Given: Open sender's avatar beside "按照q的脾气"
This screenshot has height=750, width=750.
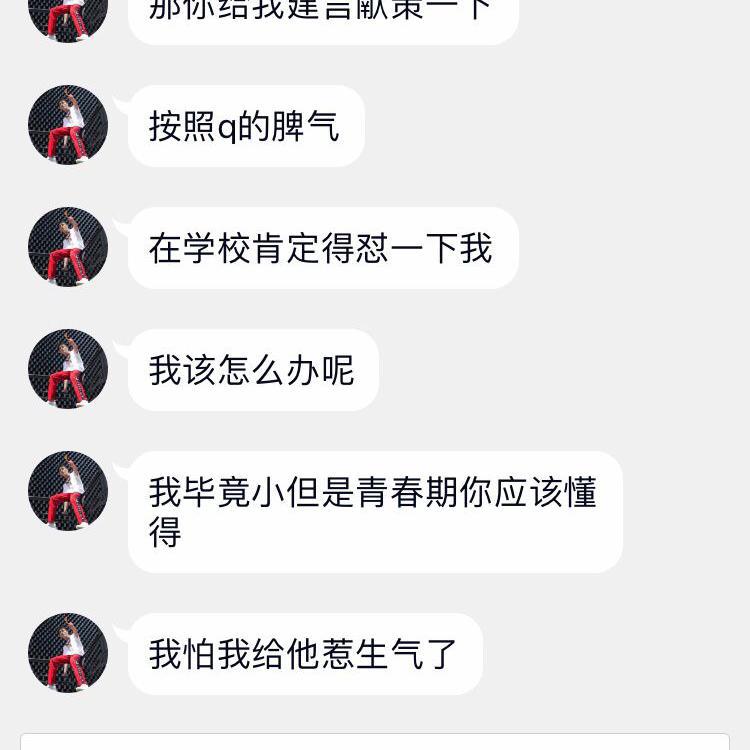Looking at the screenshot, I should click(x=68, y=125).
